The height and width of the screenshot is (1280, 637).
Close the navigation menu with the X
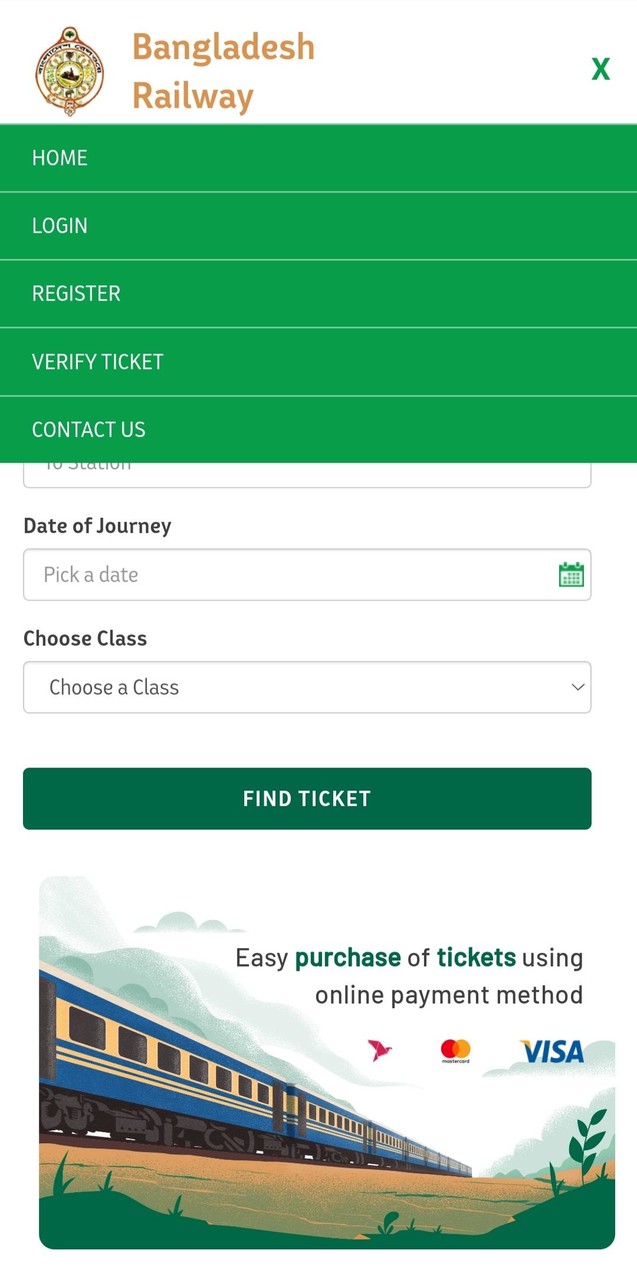click(600, 69)
